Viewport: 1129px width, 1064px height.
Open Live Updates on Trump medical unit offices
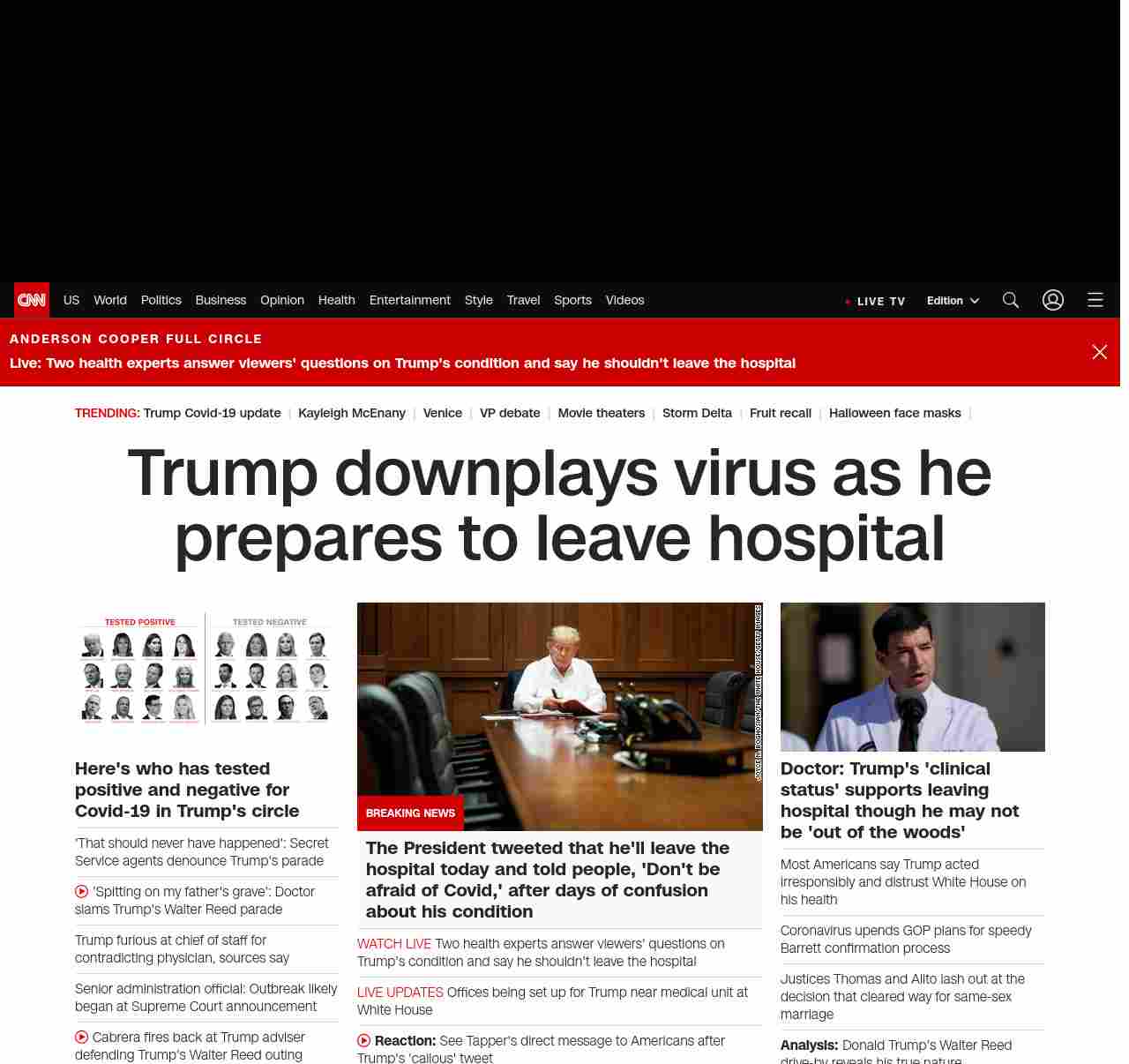[x=552, y=1000]
